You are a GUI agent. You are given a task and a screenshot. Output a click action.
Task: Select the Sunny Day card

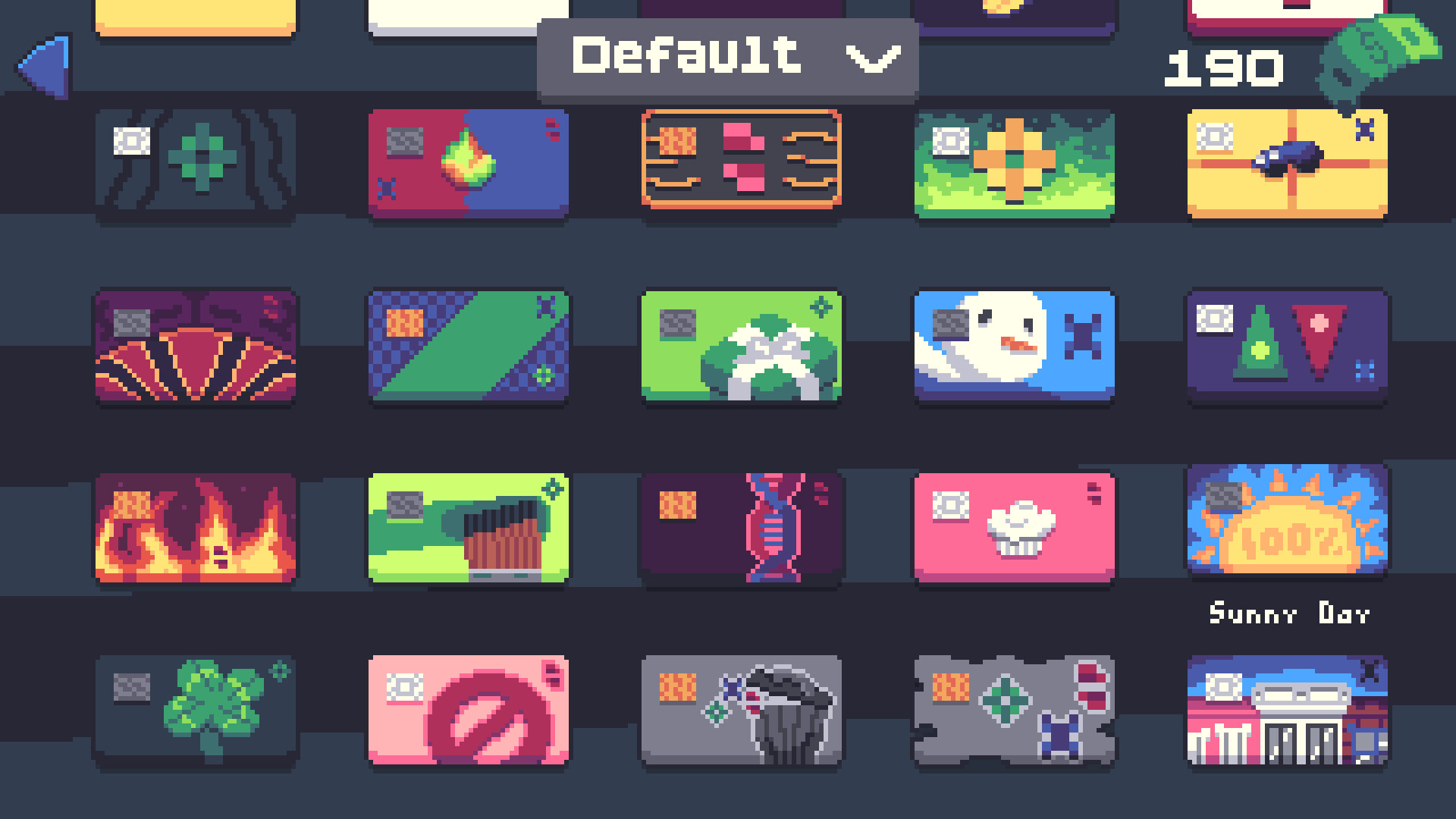pyautogui.click(x=1287, y=520)
